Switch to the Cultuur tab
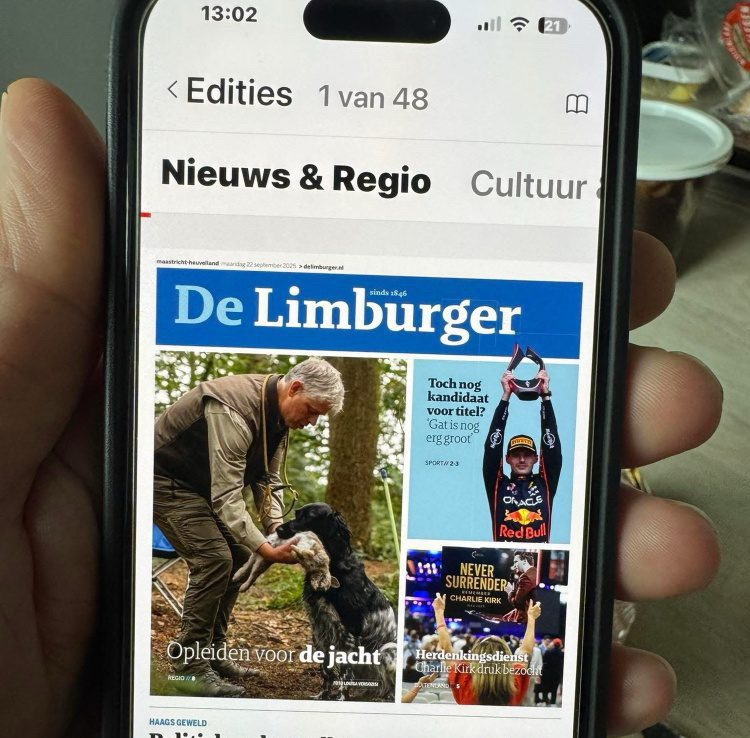This screenshot has width=750, height=738. coord(528,184)
